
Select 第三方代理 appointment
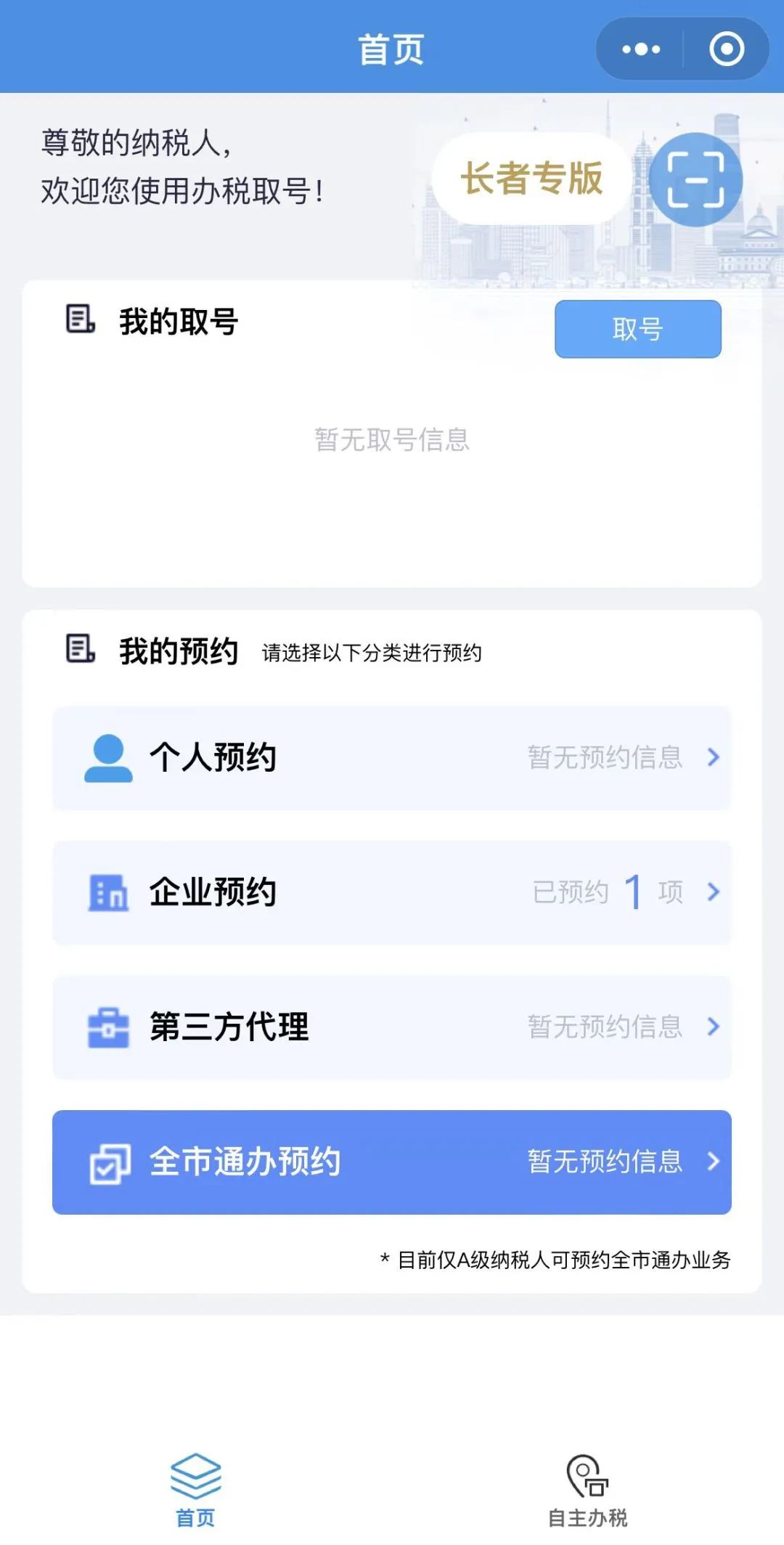[x=392, y=1027]
